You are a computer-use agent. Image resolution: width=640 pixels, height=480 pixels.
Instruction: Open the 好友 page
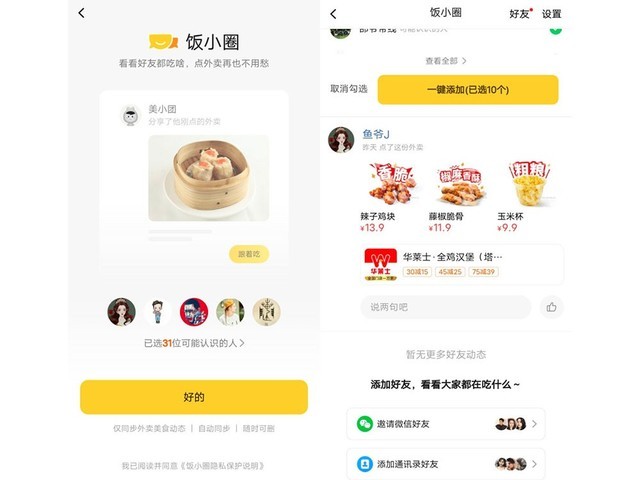(519, 14)
